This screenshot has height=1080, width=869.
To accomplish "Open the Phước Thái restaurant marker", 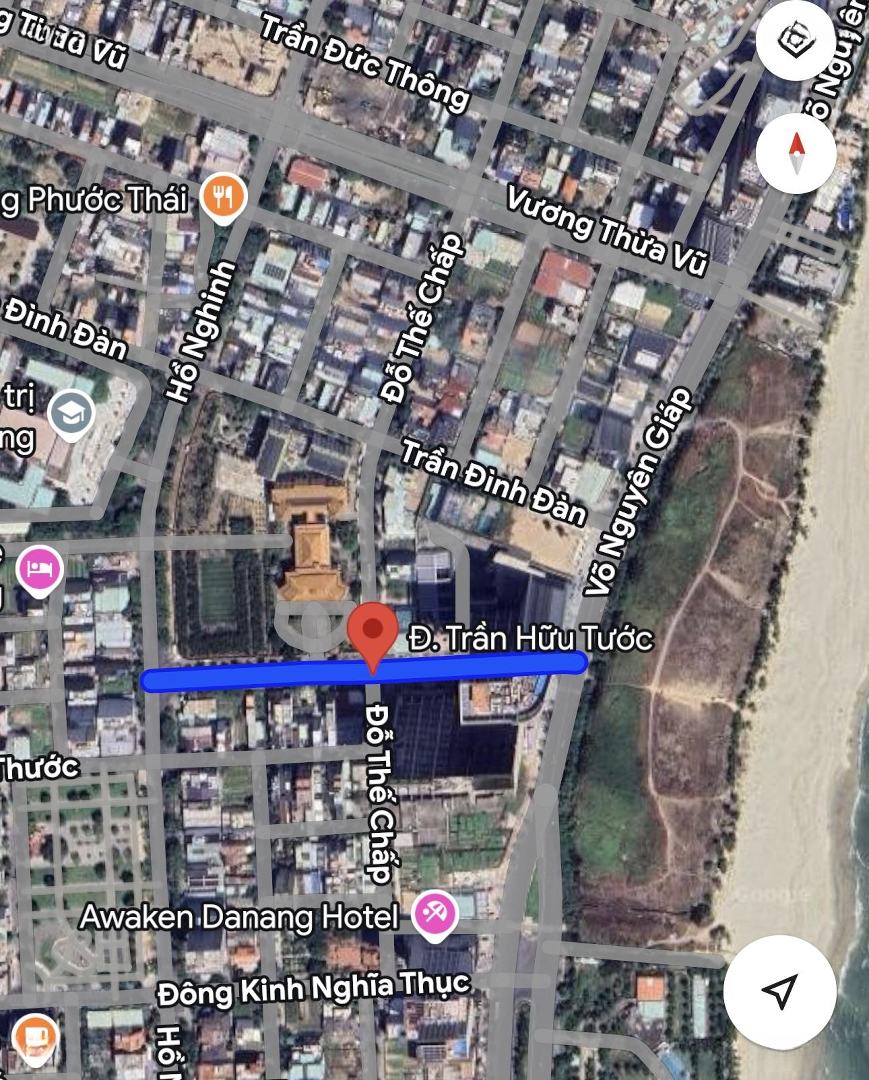I will [x=224, y=197].
